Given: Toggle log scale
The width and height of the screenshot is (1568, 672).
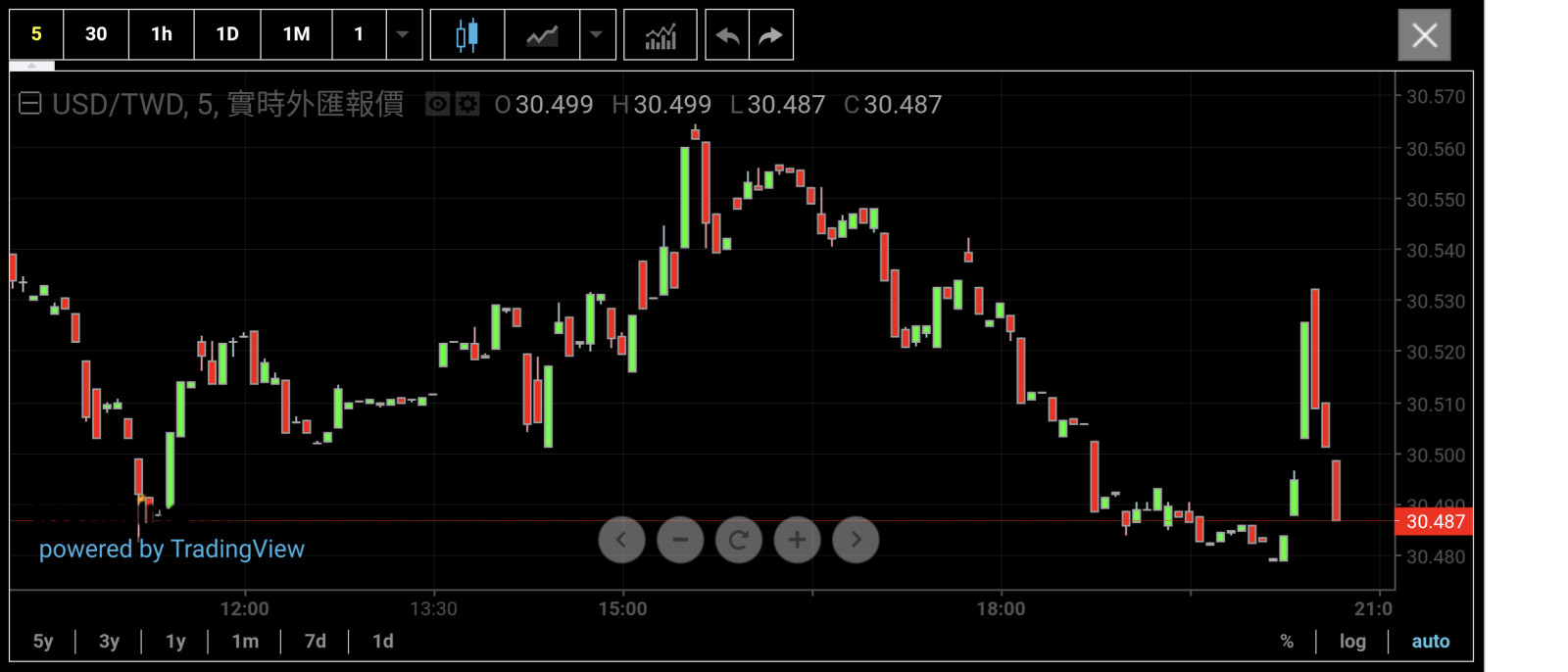Looking at the screenshot, I should point(1352,642).
